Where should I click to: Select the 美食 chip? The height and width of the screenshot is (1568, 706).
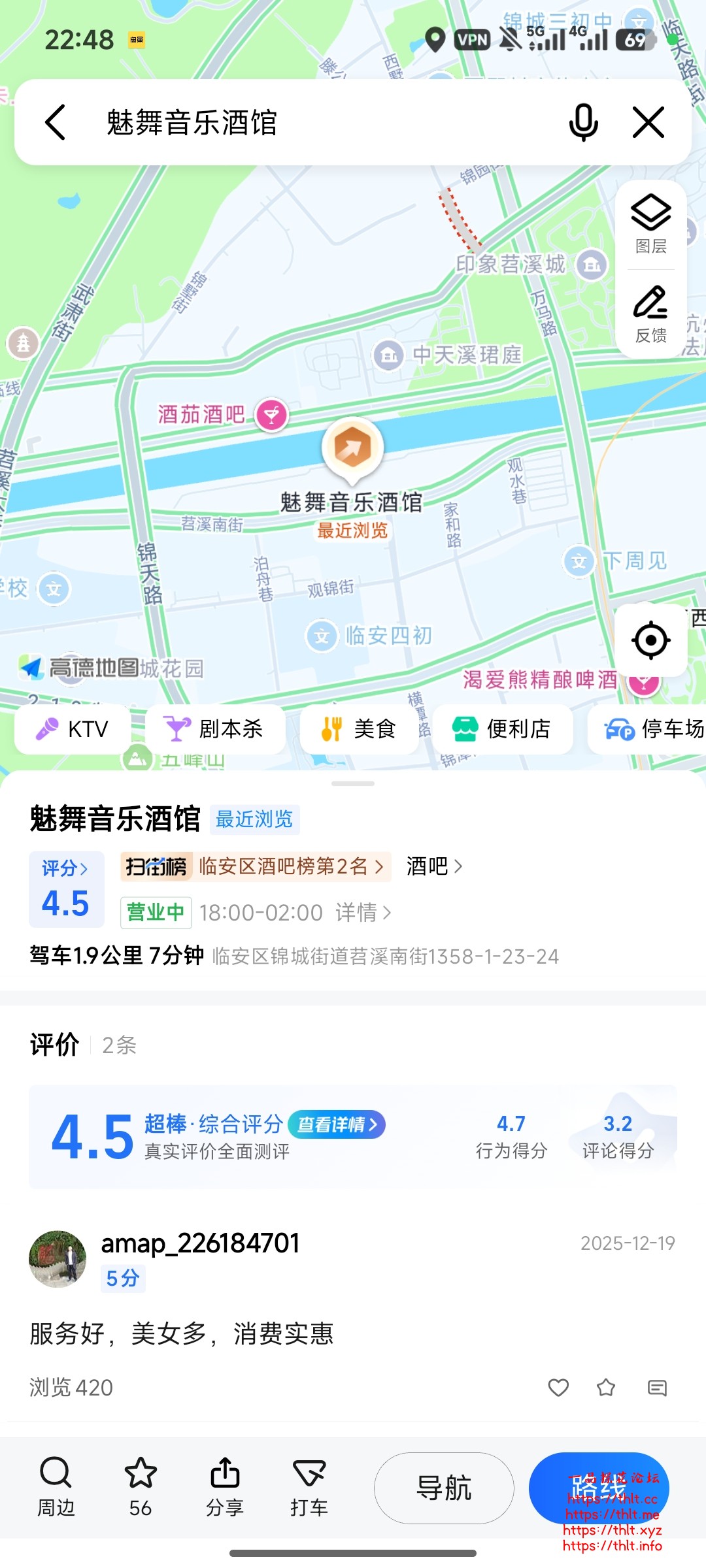pos(359,729)
